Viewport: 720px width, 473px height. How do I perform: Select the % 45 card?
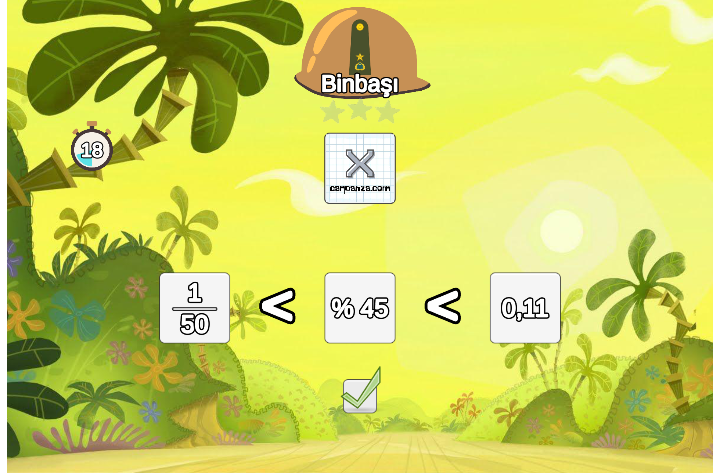(360, 307)
